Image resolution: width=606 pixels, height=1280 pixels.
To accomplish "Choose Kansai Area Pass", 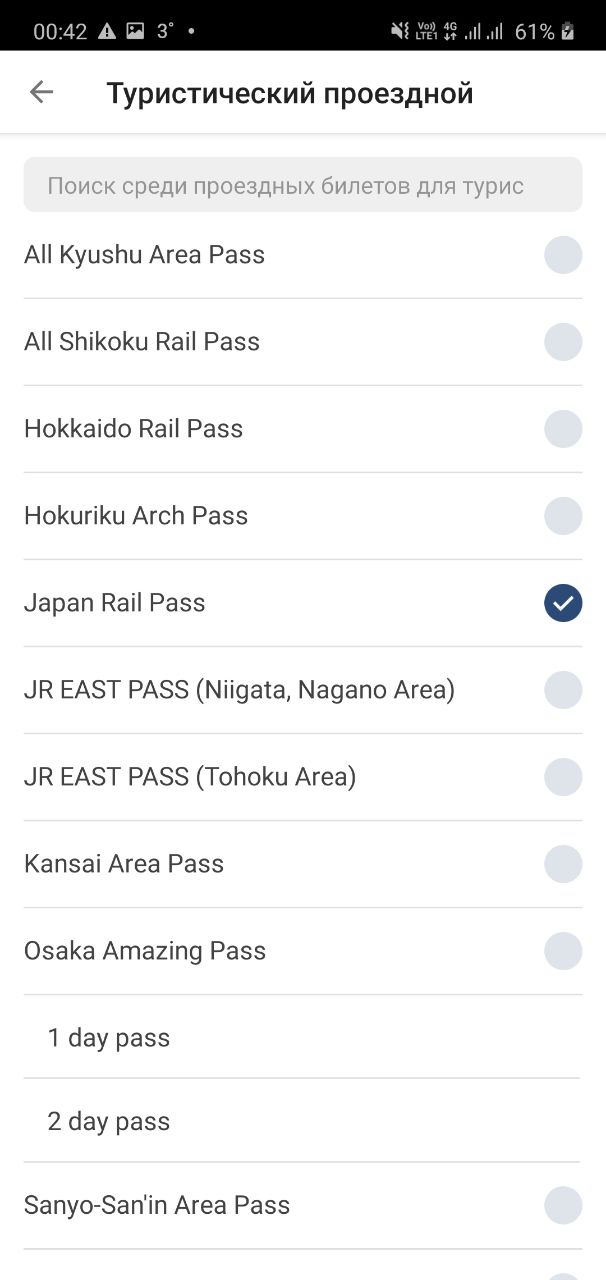I will [x=303, y=864].
